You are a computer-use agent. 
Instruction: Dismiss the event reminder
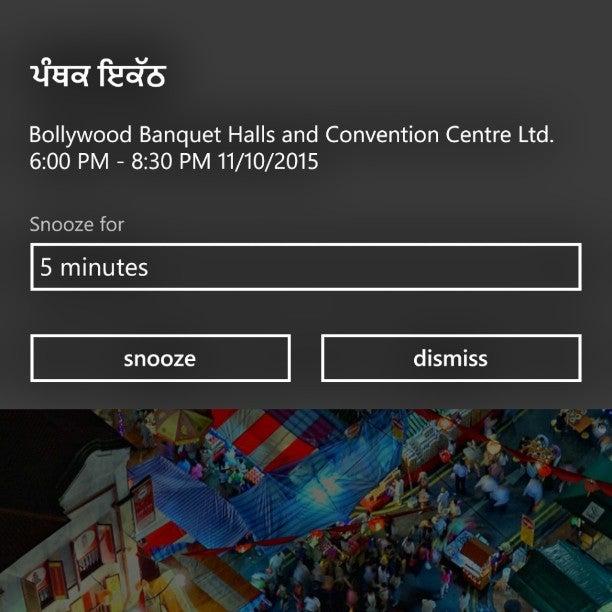450,358
